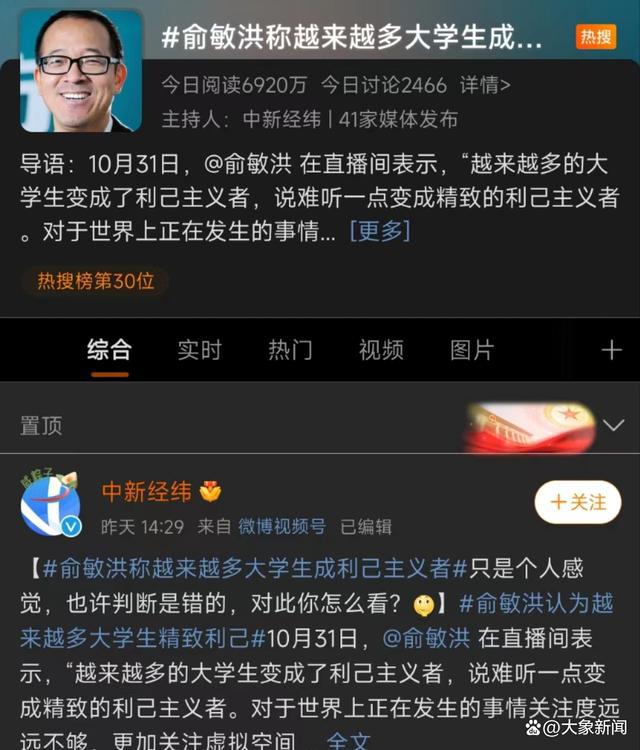Open the 热搜榜第30位 ranking chip

click(x=96, y=281)
